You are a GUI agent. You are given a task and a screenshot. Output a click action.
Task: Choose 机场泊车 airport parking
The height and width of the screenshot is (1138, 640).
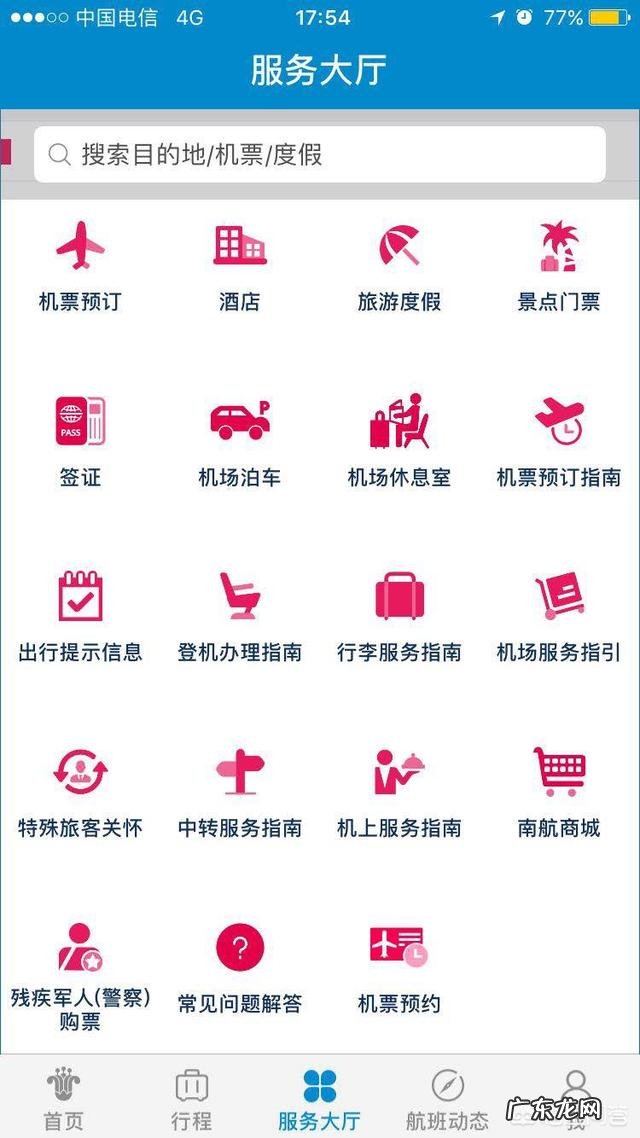[240, 440]
